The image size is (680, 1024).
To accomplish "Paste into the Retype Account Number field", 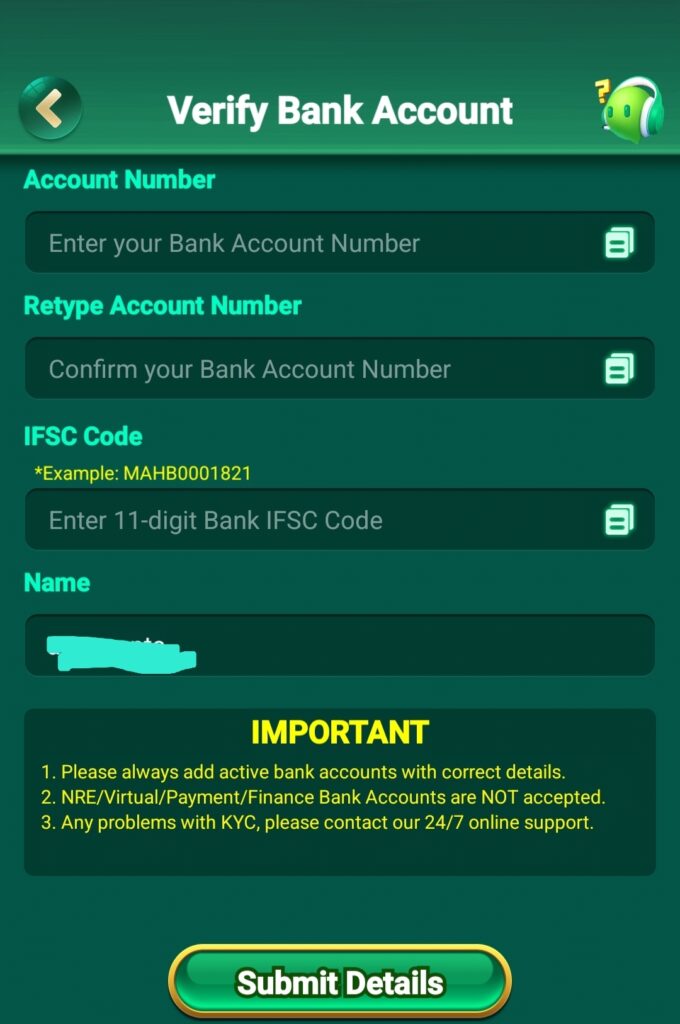I will click(x=619, y=369).
